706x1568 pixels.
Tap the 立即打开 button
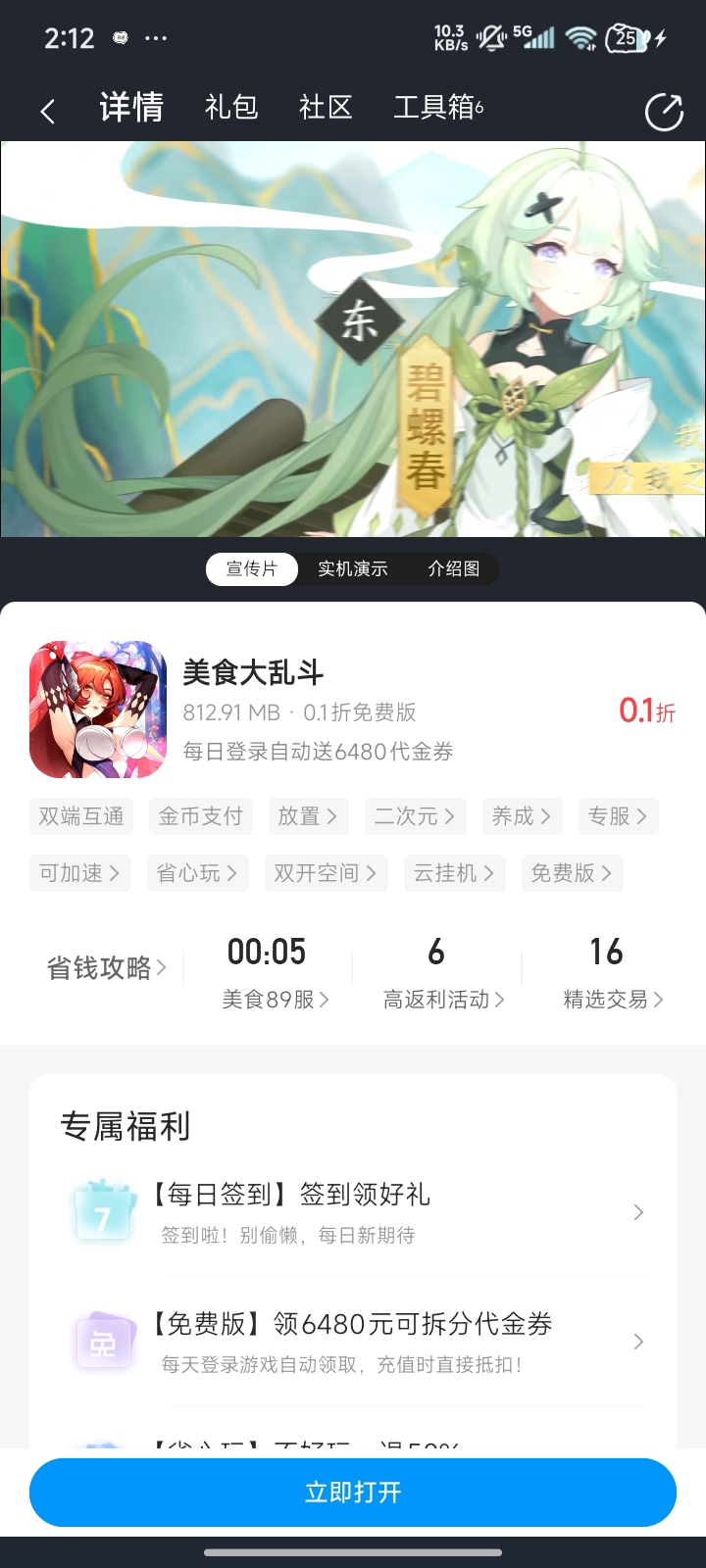coord(353,1492)
